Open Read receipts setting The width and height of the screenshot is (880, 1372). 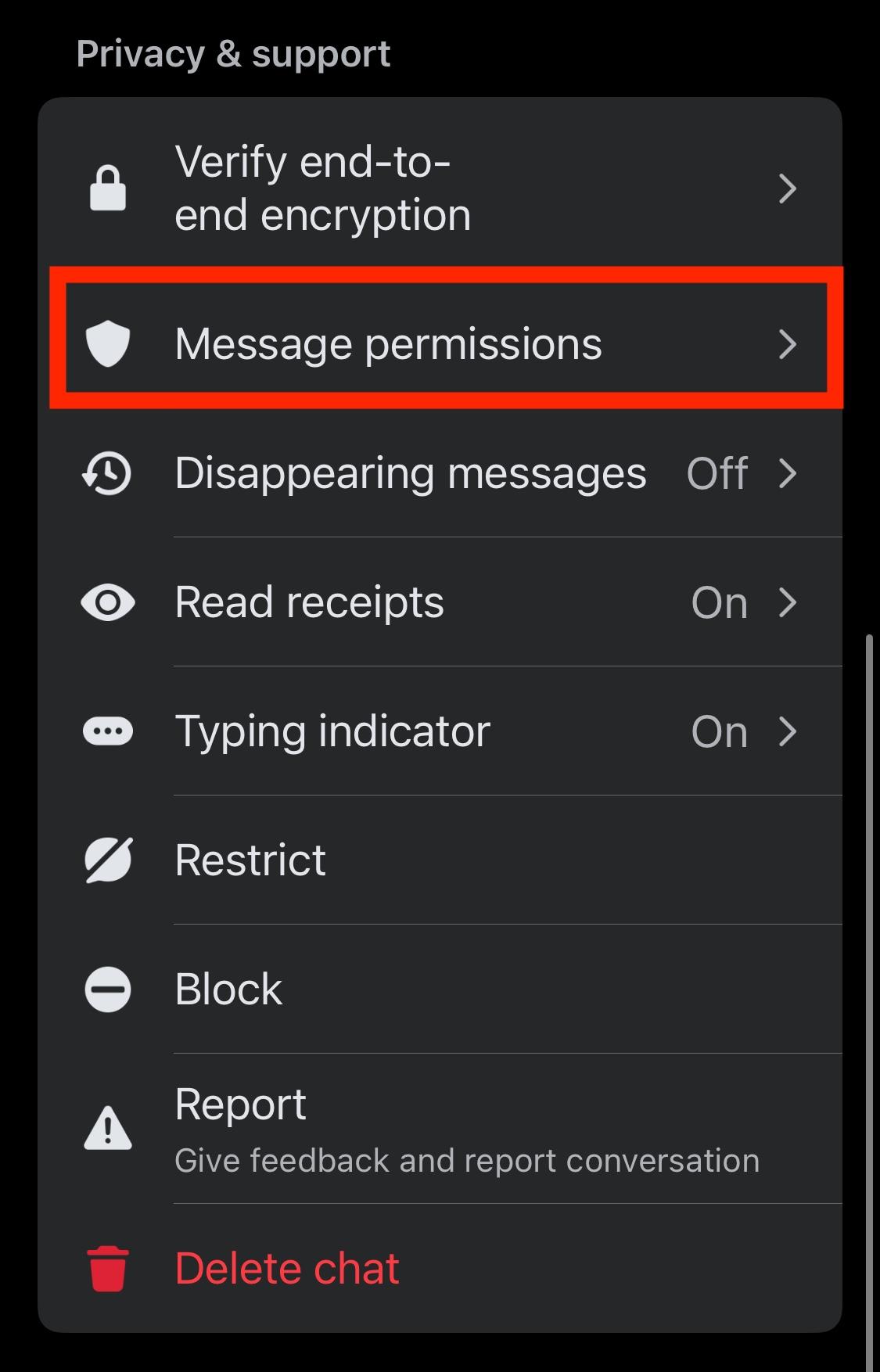tap(438, 602)
